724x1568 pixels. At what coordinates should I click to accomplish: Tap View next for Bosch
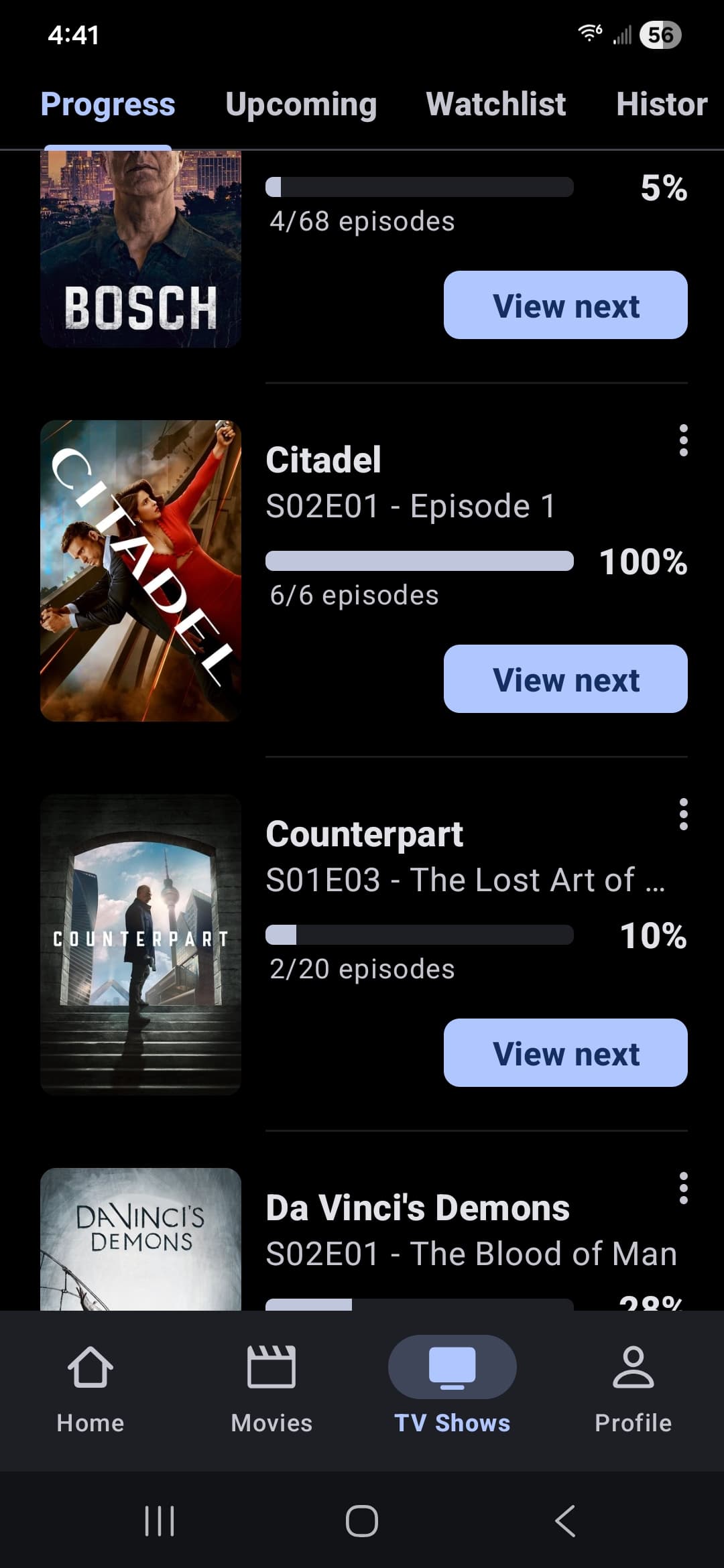click(565, 305)
